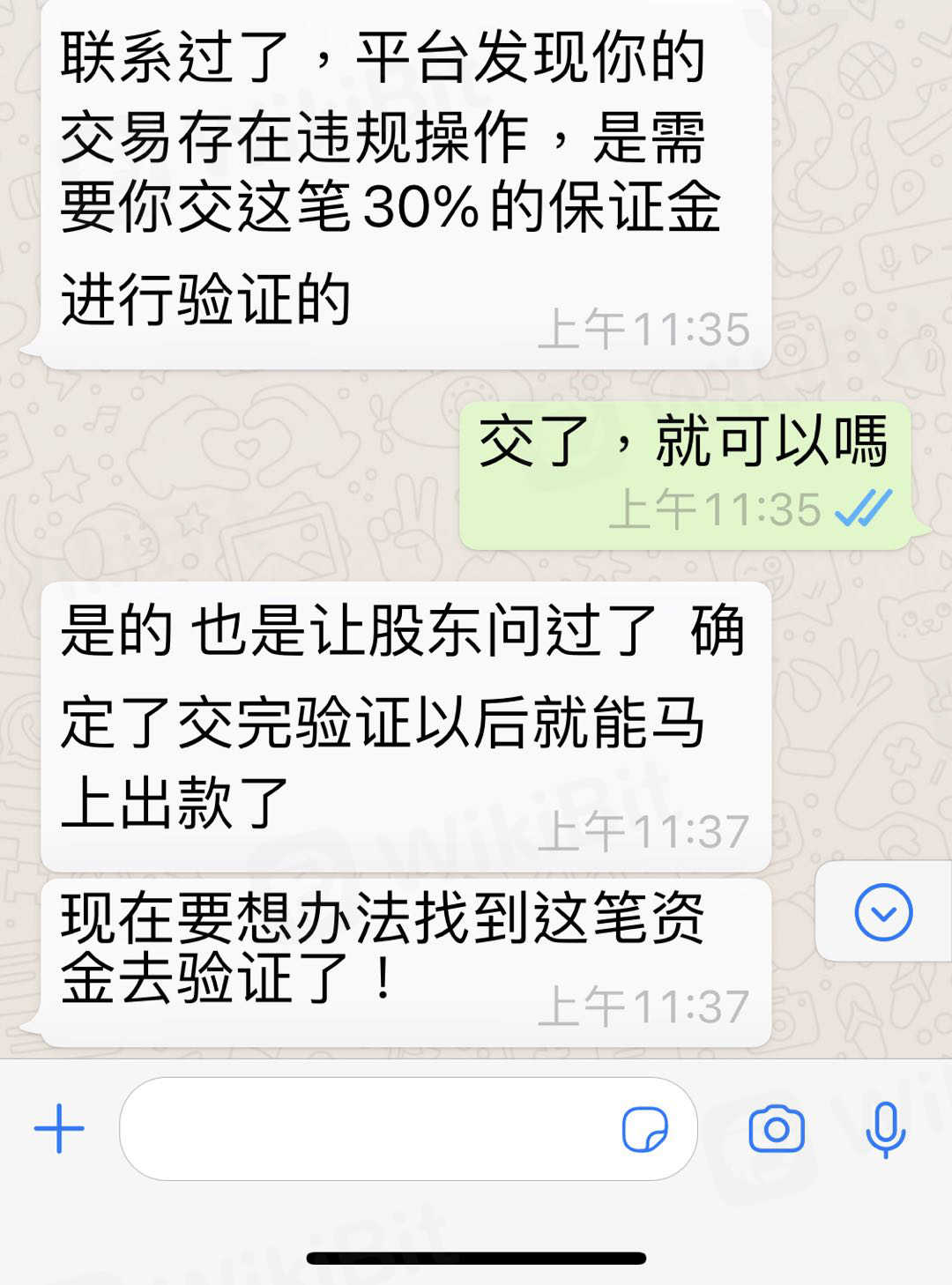952x1285 pixels.
Task: Open the camera to take a photo
Action: (x=776, y=1129)
